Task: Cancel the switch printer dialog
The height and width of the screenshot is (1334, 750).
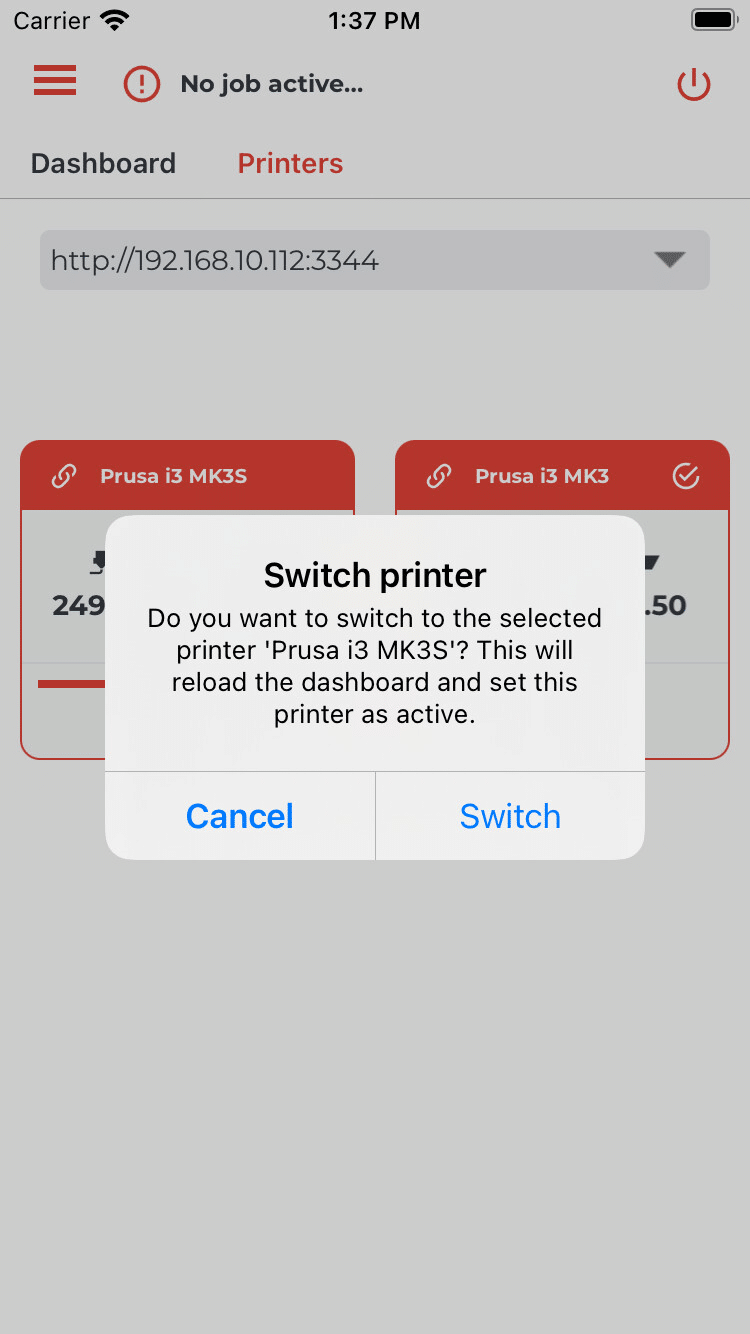Action: click(x=240, y=816)
